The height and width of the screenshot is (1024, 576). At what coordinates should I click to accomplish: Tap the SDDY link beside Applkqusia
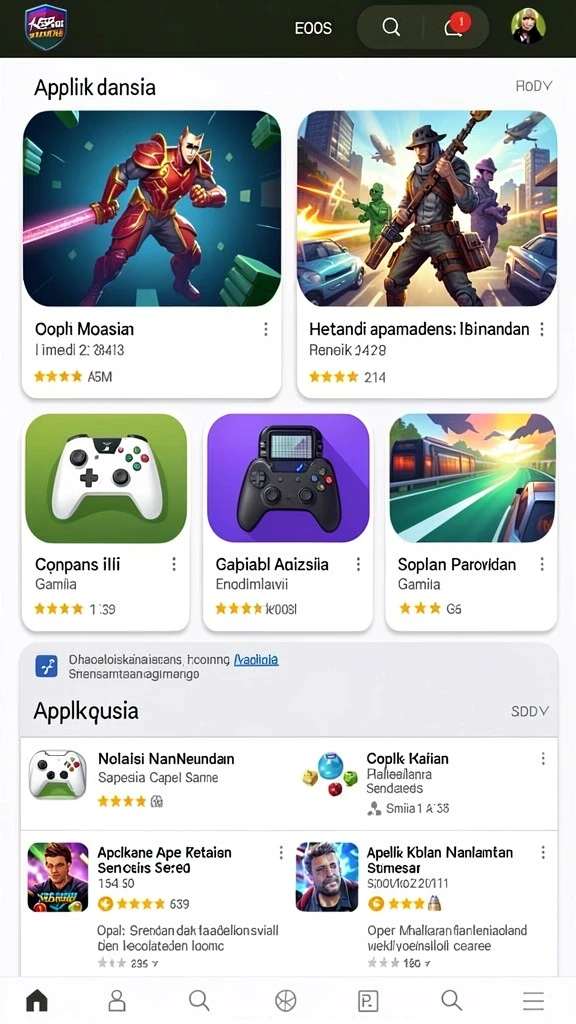coord(530,711)
